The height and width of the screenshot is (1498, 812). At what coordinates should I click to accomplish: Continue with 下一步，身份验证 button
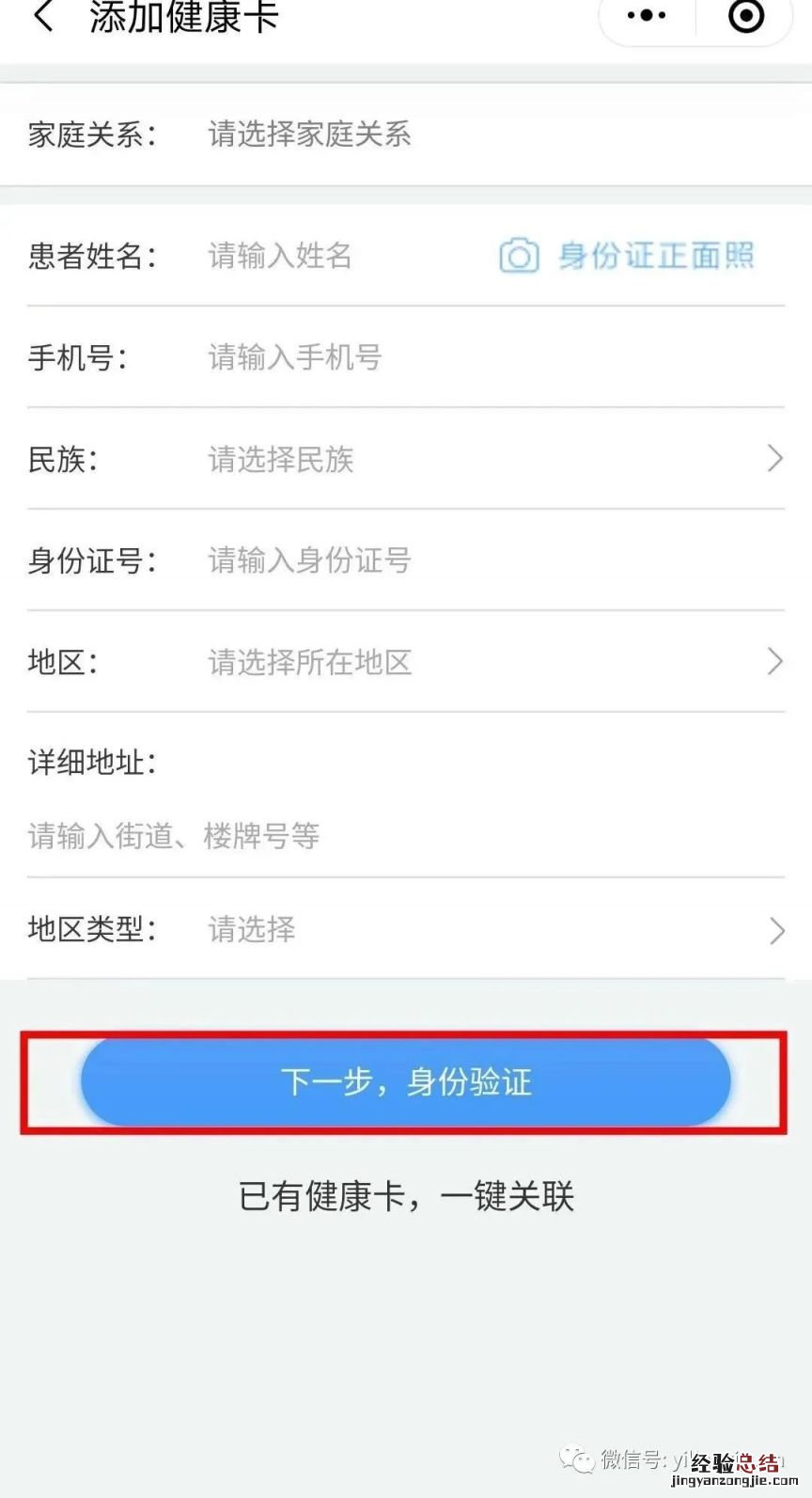(405, 1082)
